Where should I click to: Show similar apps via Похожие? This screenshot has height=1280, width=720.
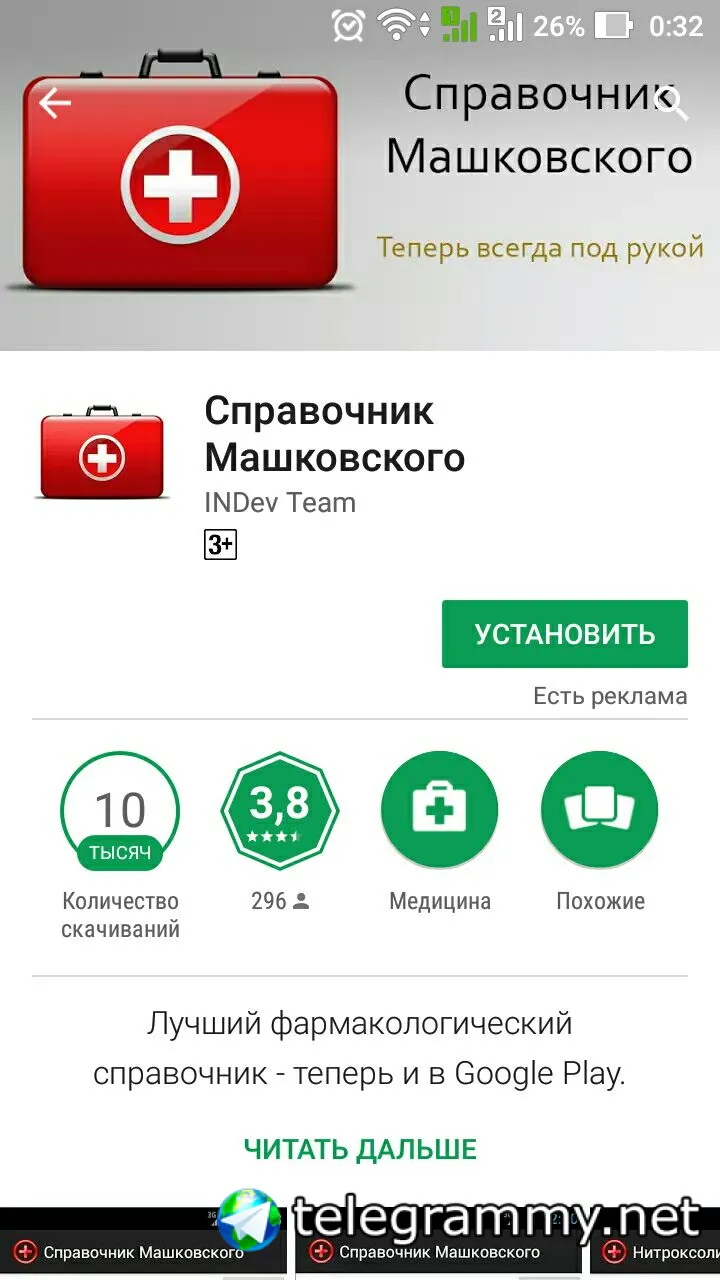tap(600, 811)
